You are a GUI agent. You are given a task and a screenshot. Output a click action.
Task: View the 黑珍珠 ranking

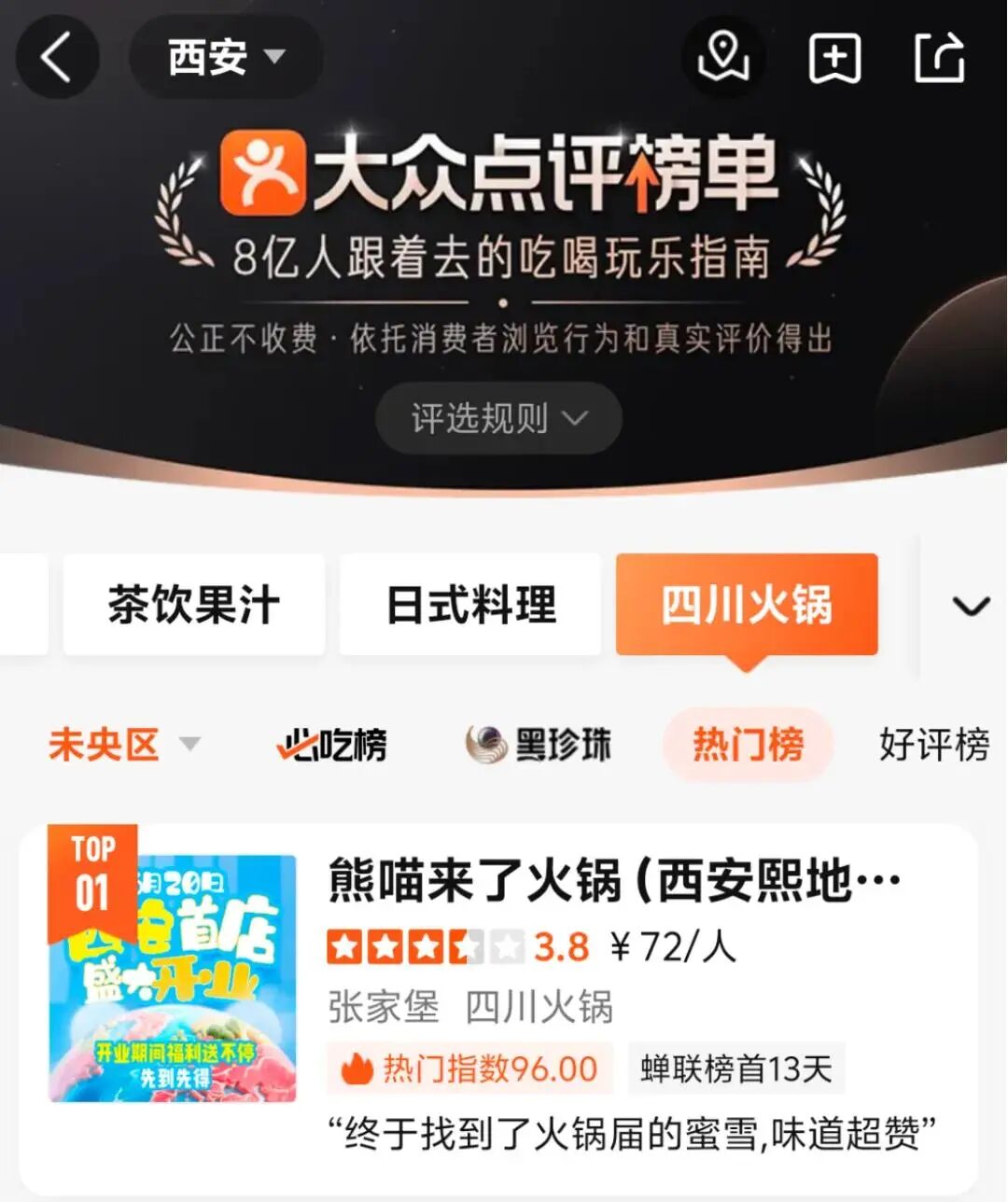pos(539,745)
